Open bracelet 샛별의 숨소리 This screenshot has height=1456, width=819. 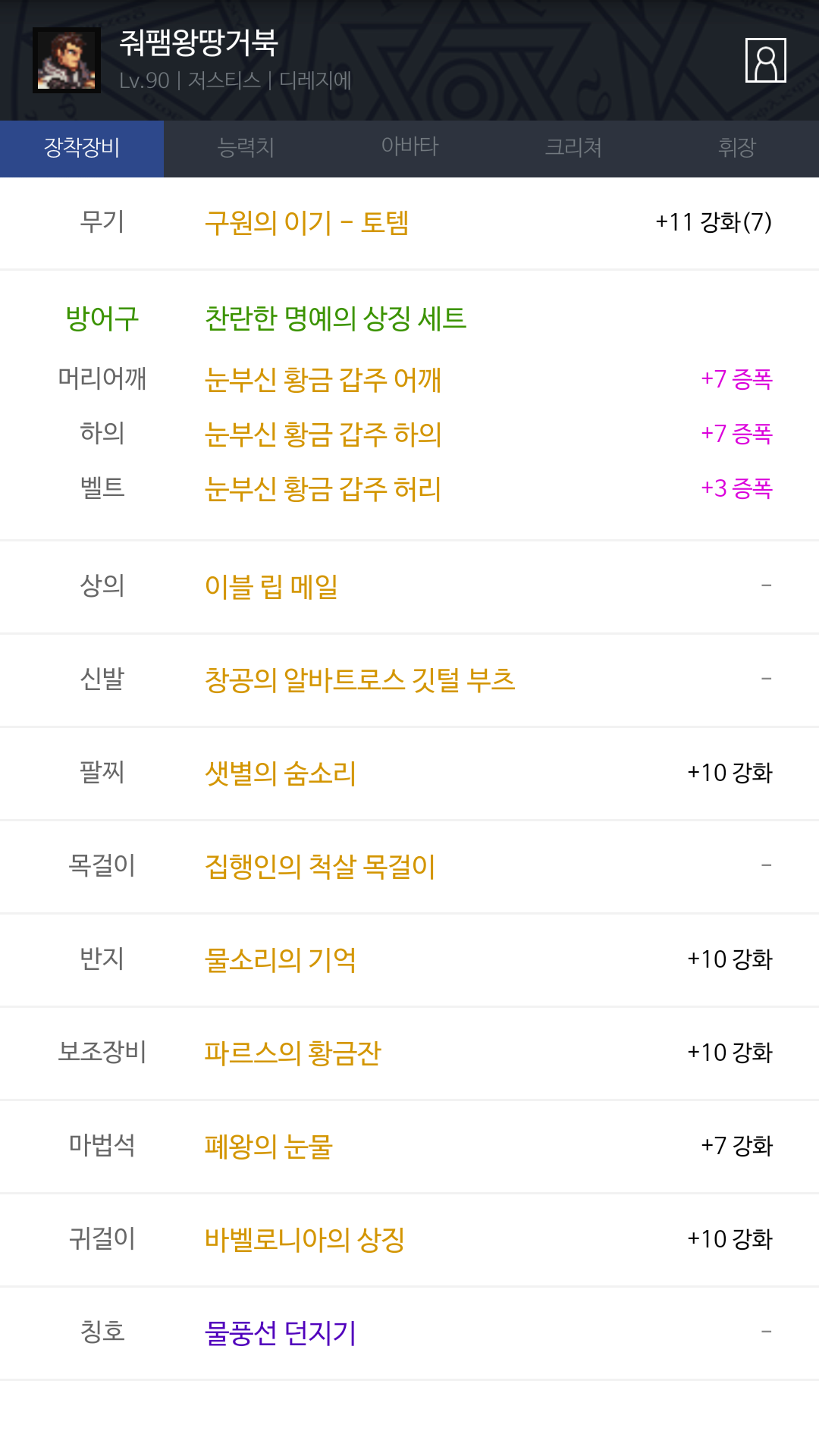point(281,773)
